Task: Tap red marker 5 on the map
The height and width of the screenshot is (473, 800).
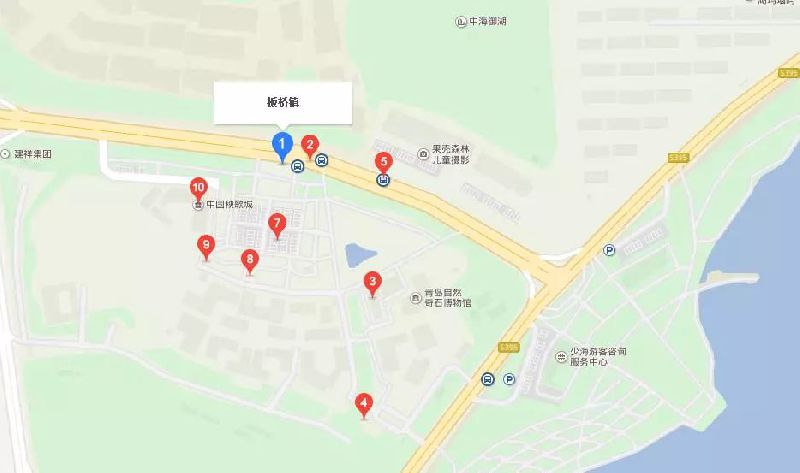Action: (383, 161)
